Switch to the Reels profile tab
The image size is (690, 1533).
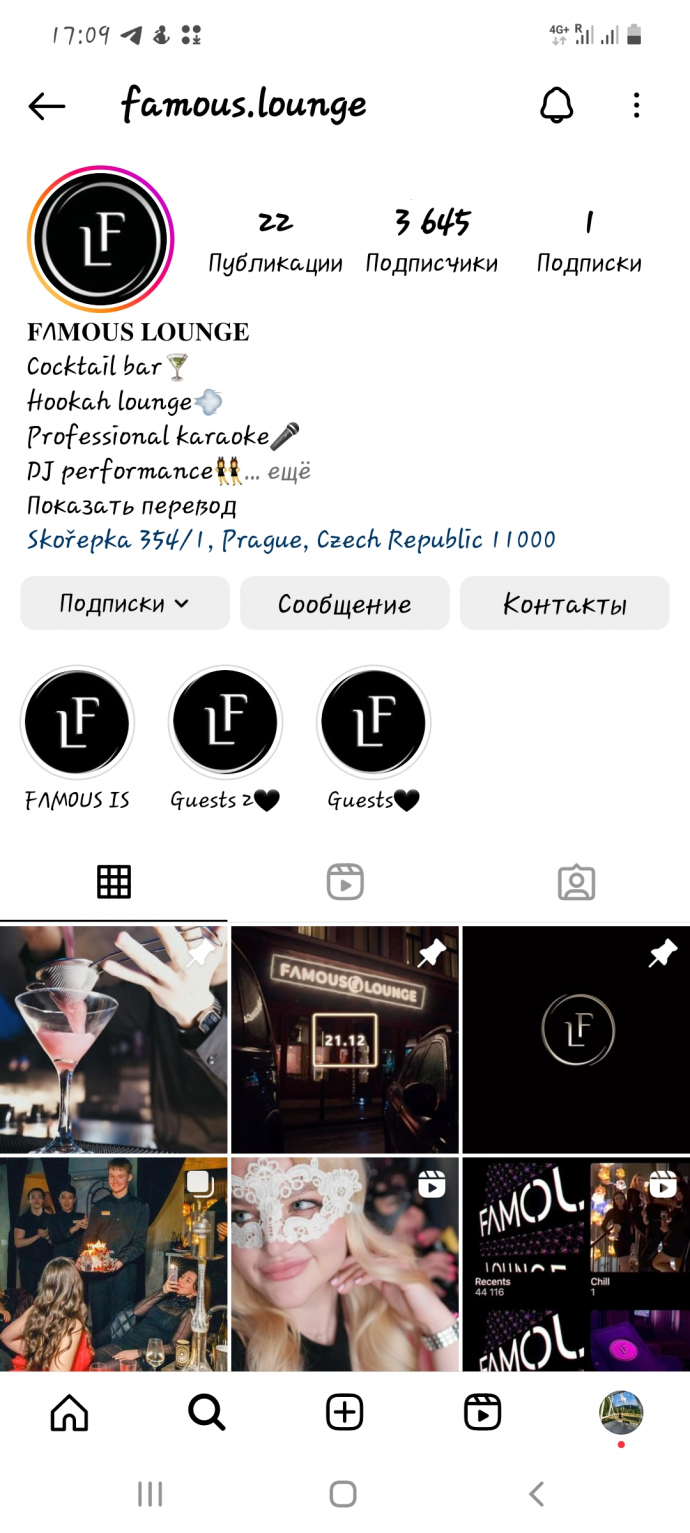345,882
